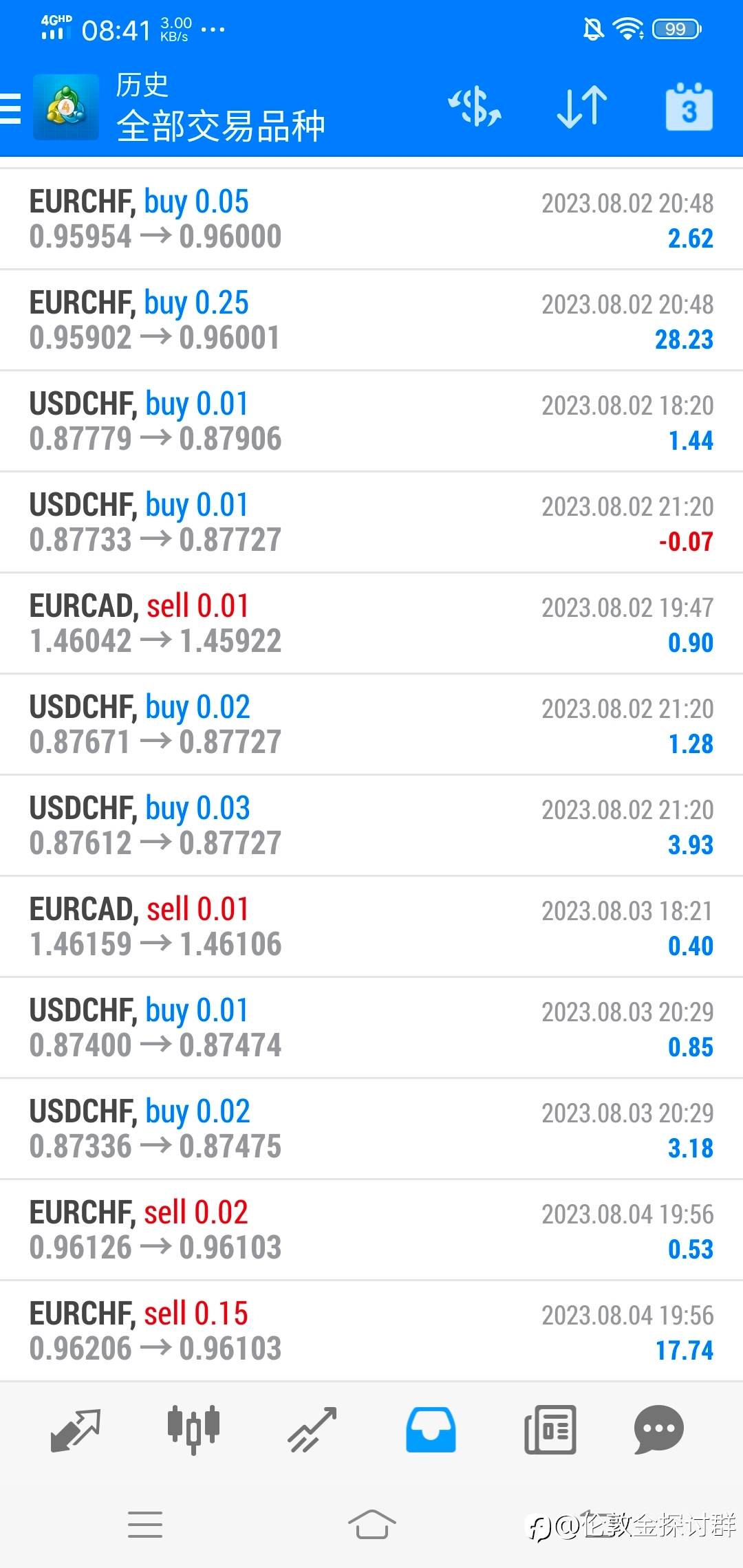
Task: Switch to the candlestick Chart tab
Action: pos(193,1430)
